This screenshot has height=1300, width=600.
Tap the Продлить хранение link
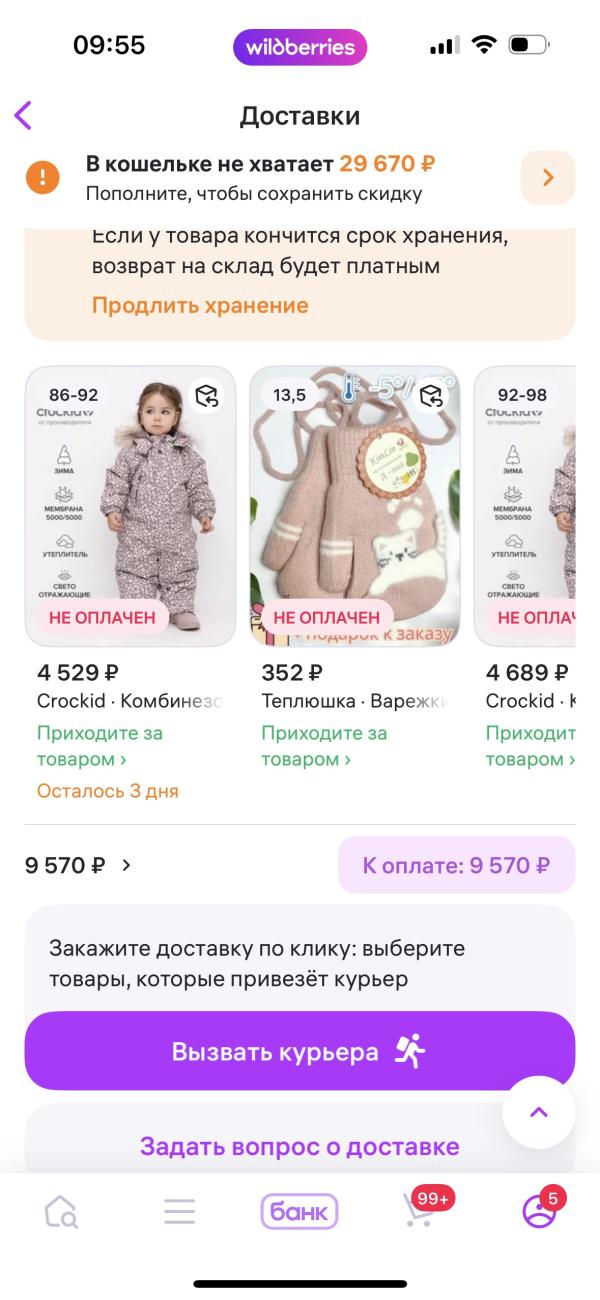point(200,305)
